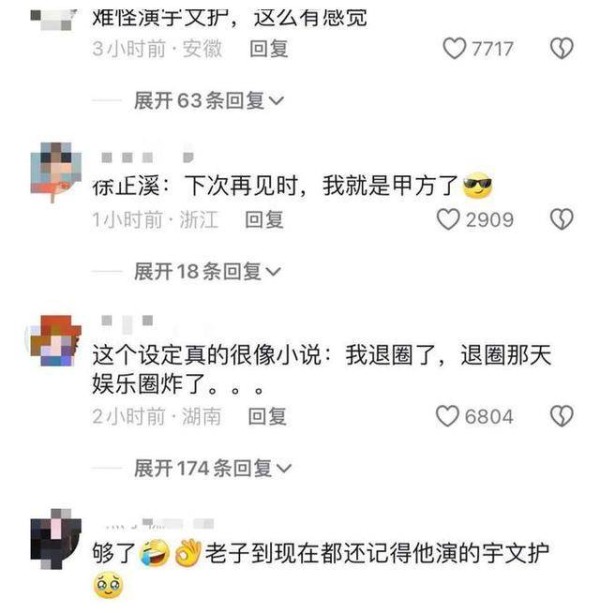Like the 徐正溪 comment with 2909 likes
Viewport: 600px width, 613px height.
coord(449,219)
